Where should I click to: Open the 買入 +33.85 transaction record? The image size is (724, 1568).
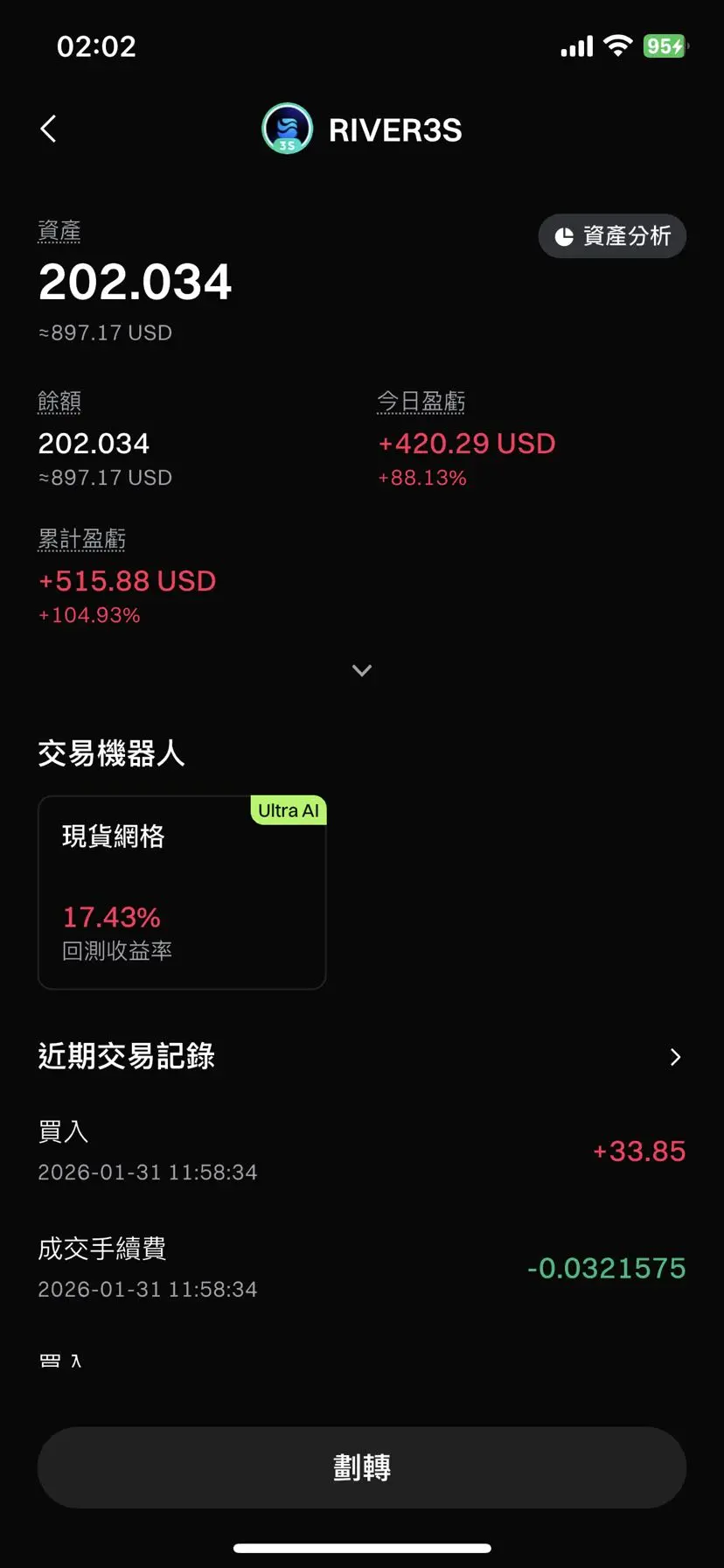[x=362, y=1151]
